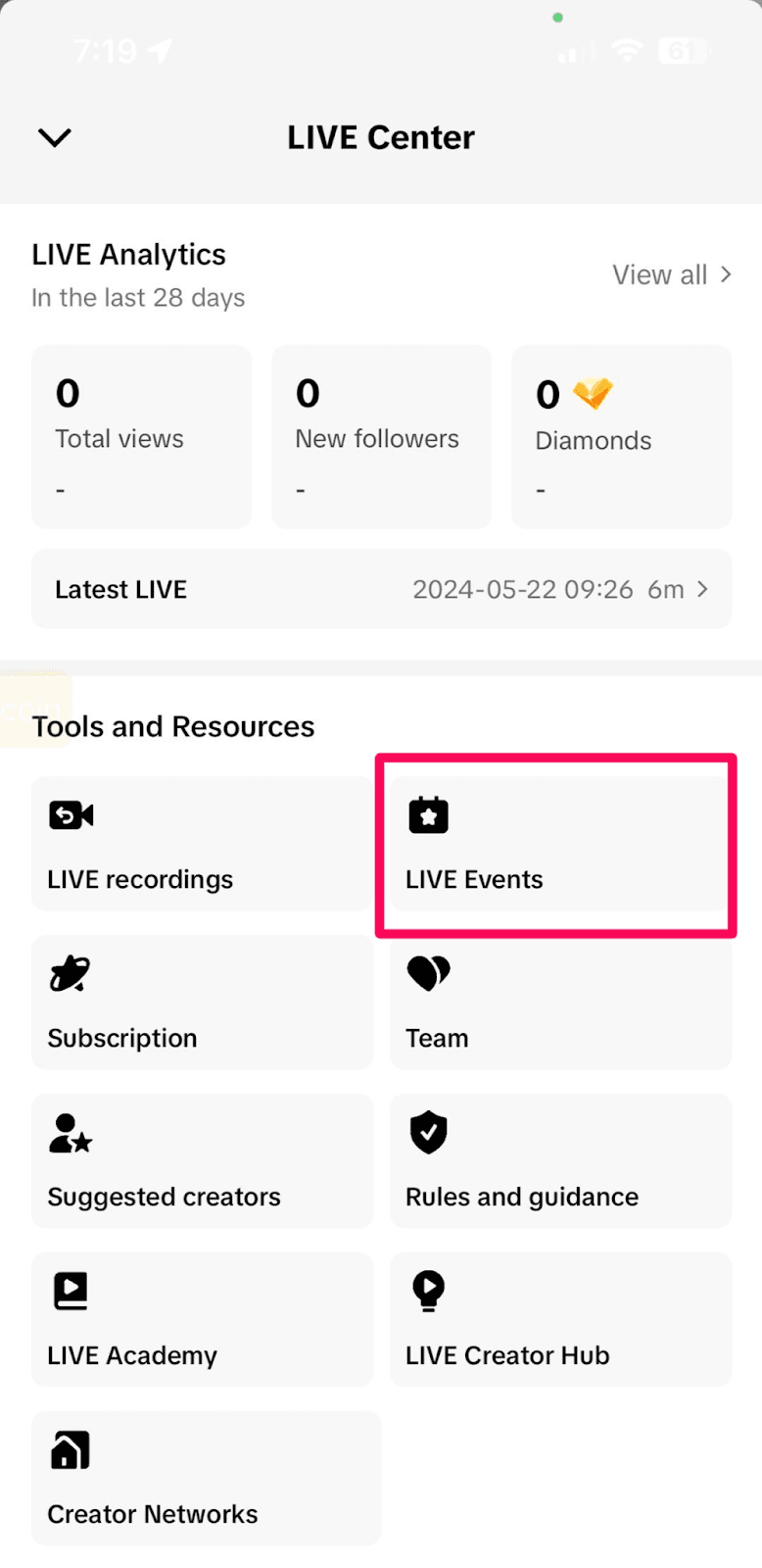Tap the Creator Networks house icon

coord(70,1450)
